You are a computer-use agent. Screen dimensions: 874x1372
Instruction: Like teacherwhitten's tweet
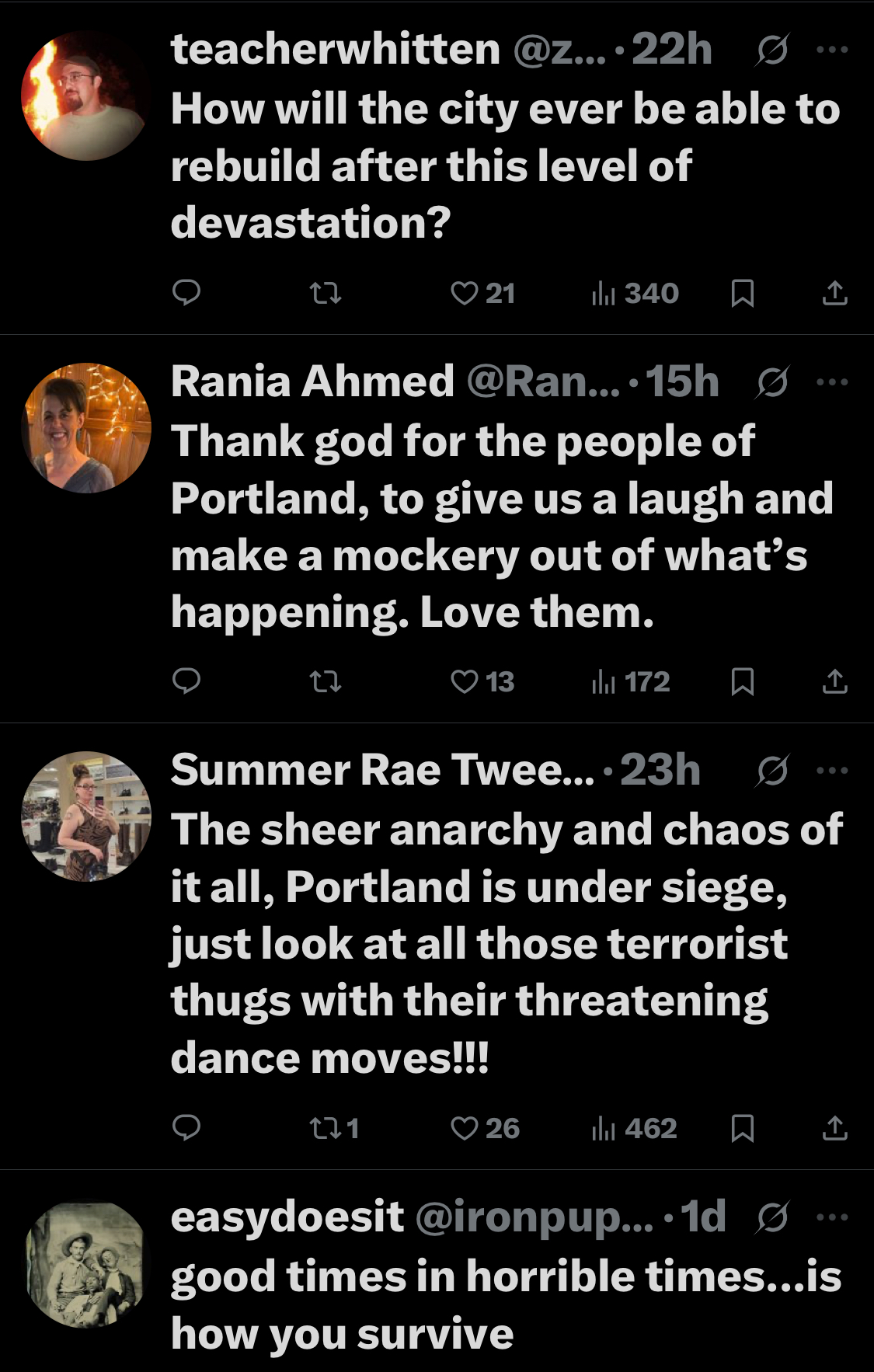coord(465,293)
